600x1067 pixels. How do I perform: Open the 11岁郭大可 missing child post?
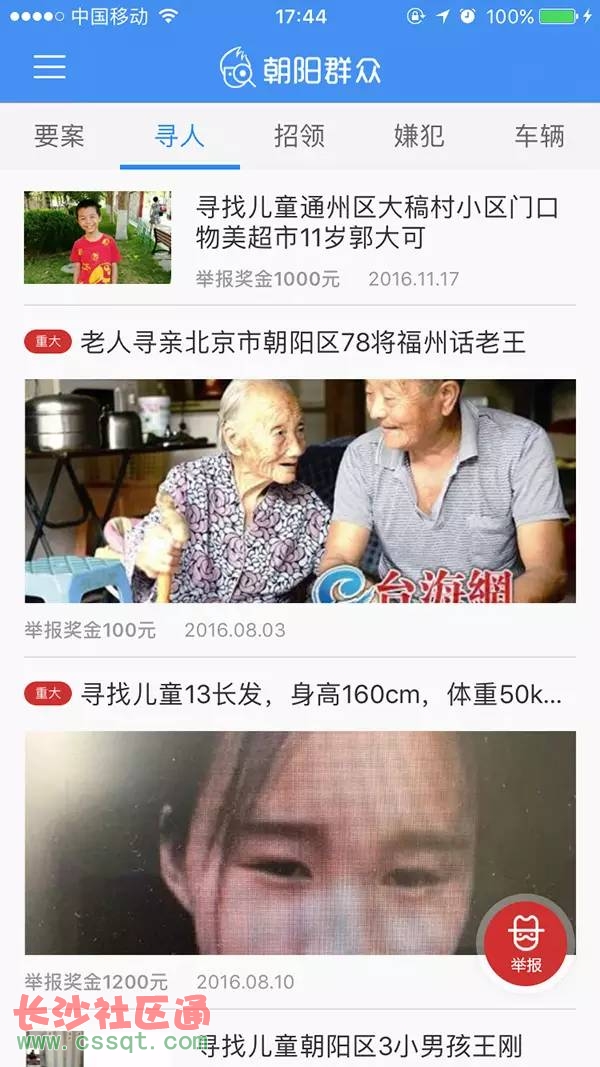point(299,237)
